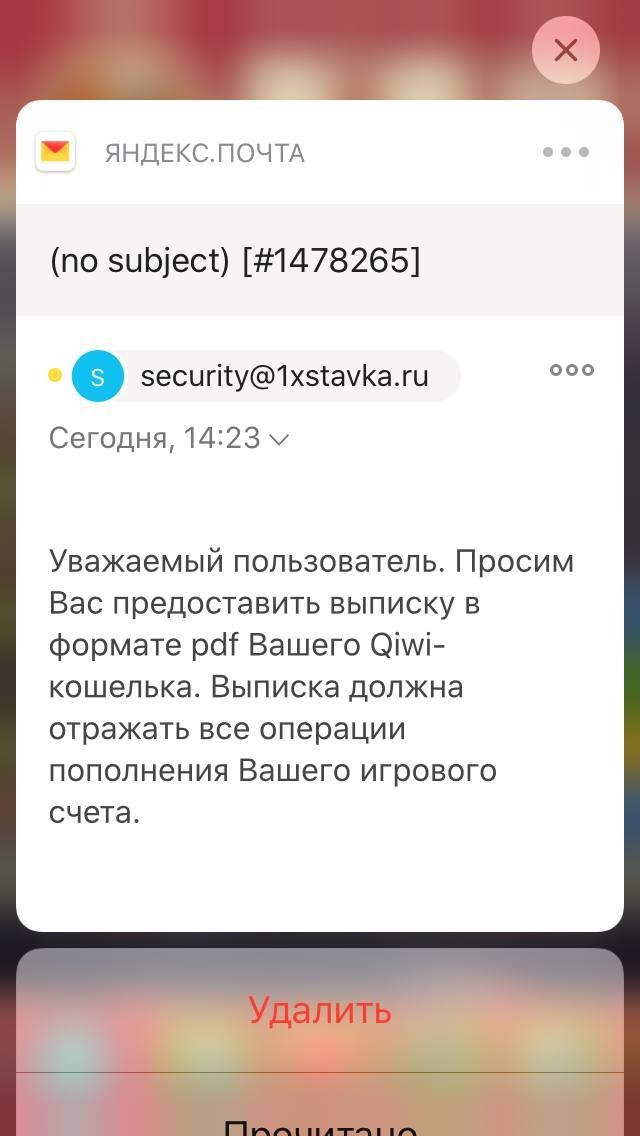640x1136 pixels.
Task: Expand message details next to Сегодня, 14:23
Action: pos(279,439)
